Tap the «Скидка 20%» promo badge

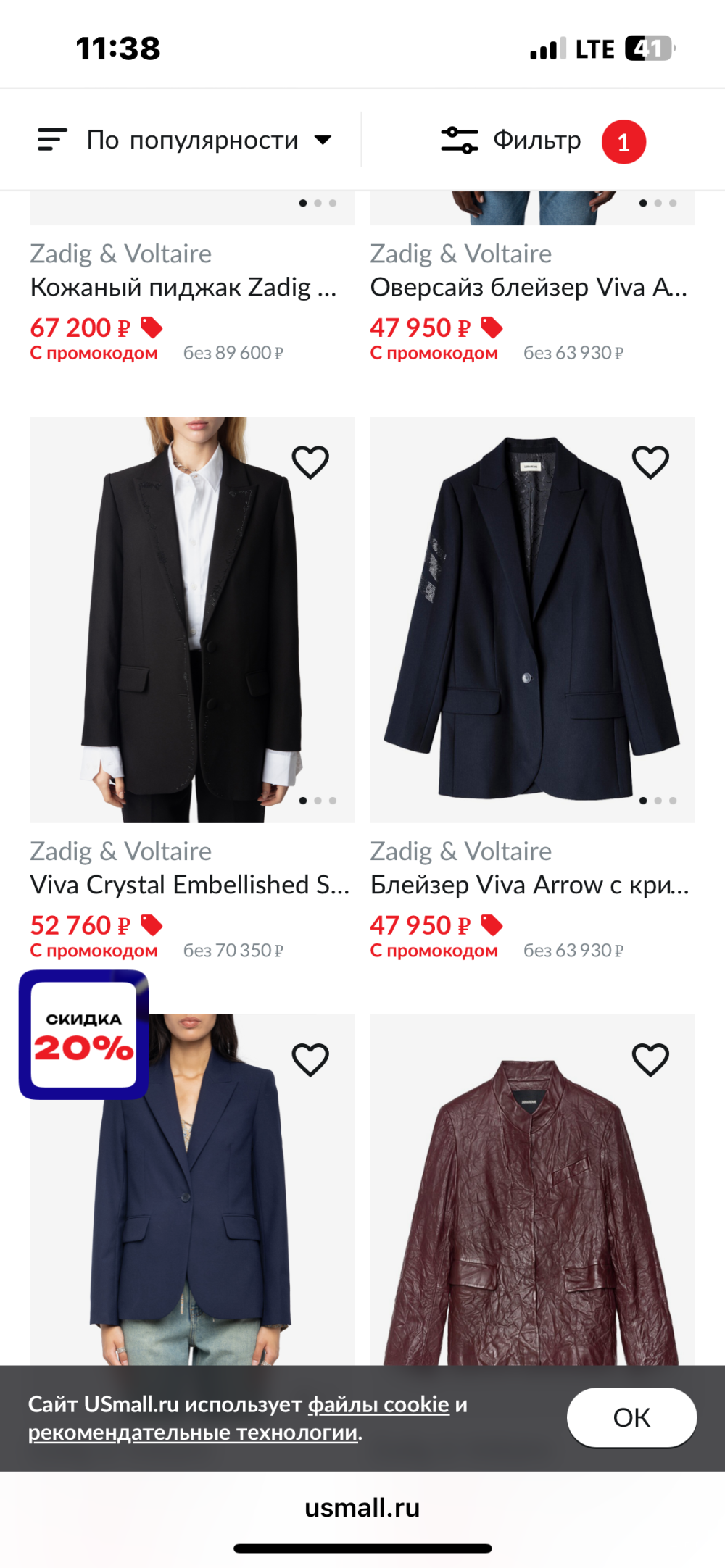pyautogui.click(x=83, y=1035)
